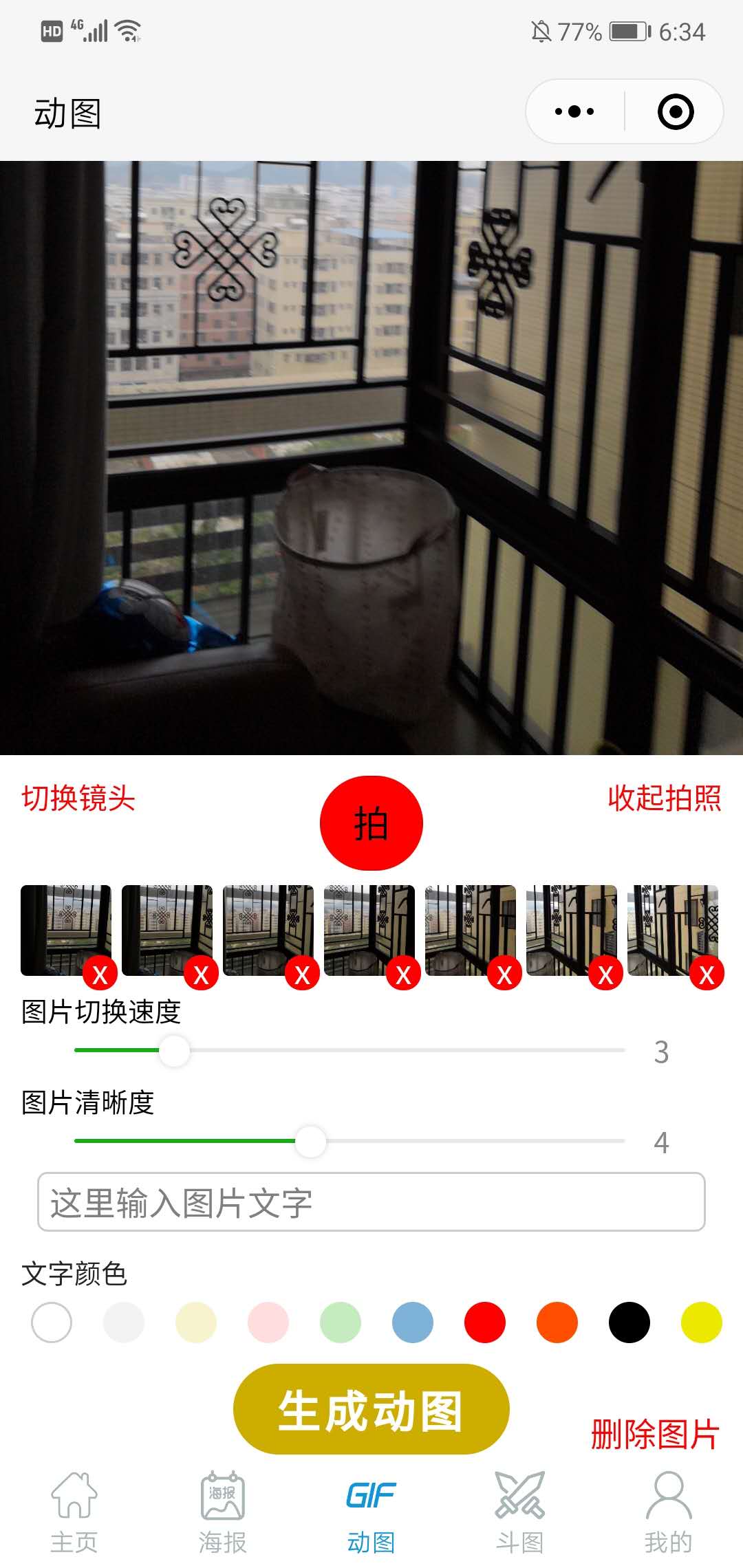Switch to the 我的 tab

[x=668, y=1512]
